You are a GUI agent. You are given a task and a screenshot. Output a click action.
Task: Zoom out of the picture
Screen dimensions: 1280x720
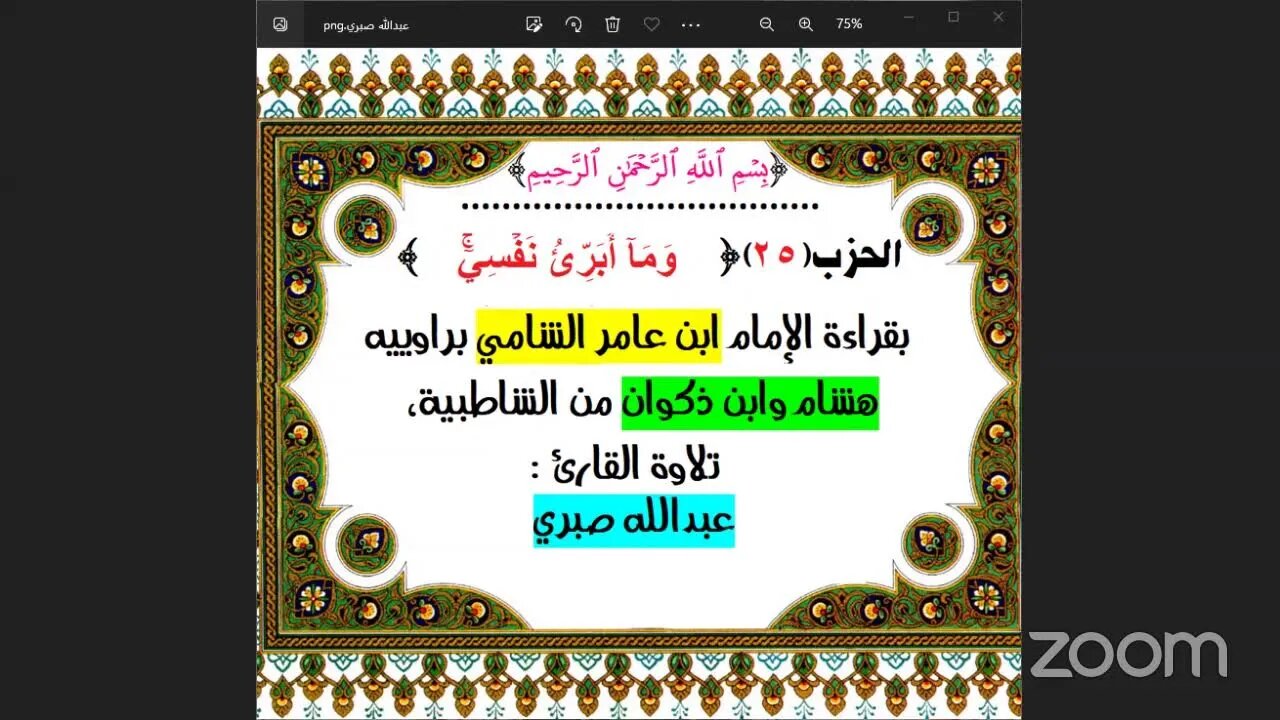pos(767,24)
